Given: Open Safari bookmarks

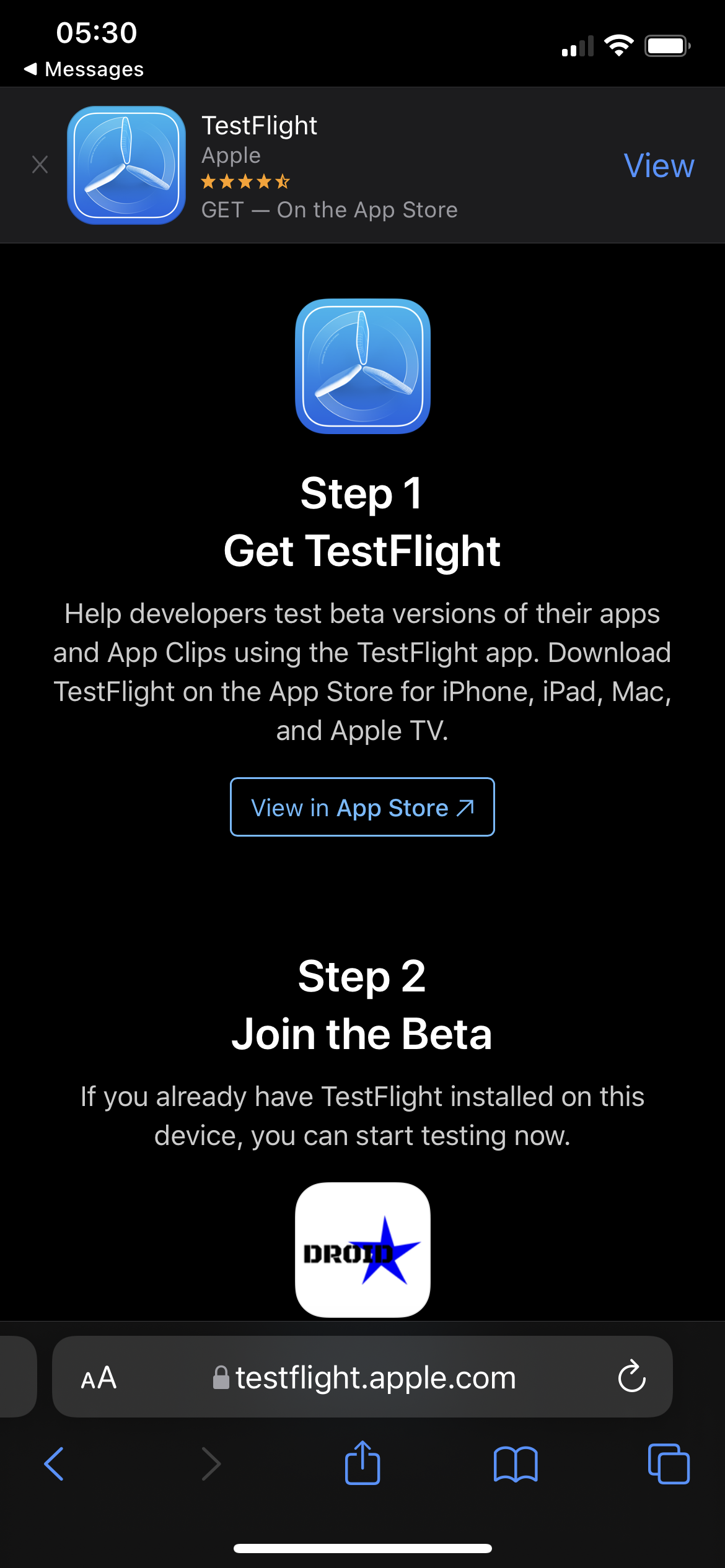Looking at the screenshot, I should click(516, 1465).
